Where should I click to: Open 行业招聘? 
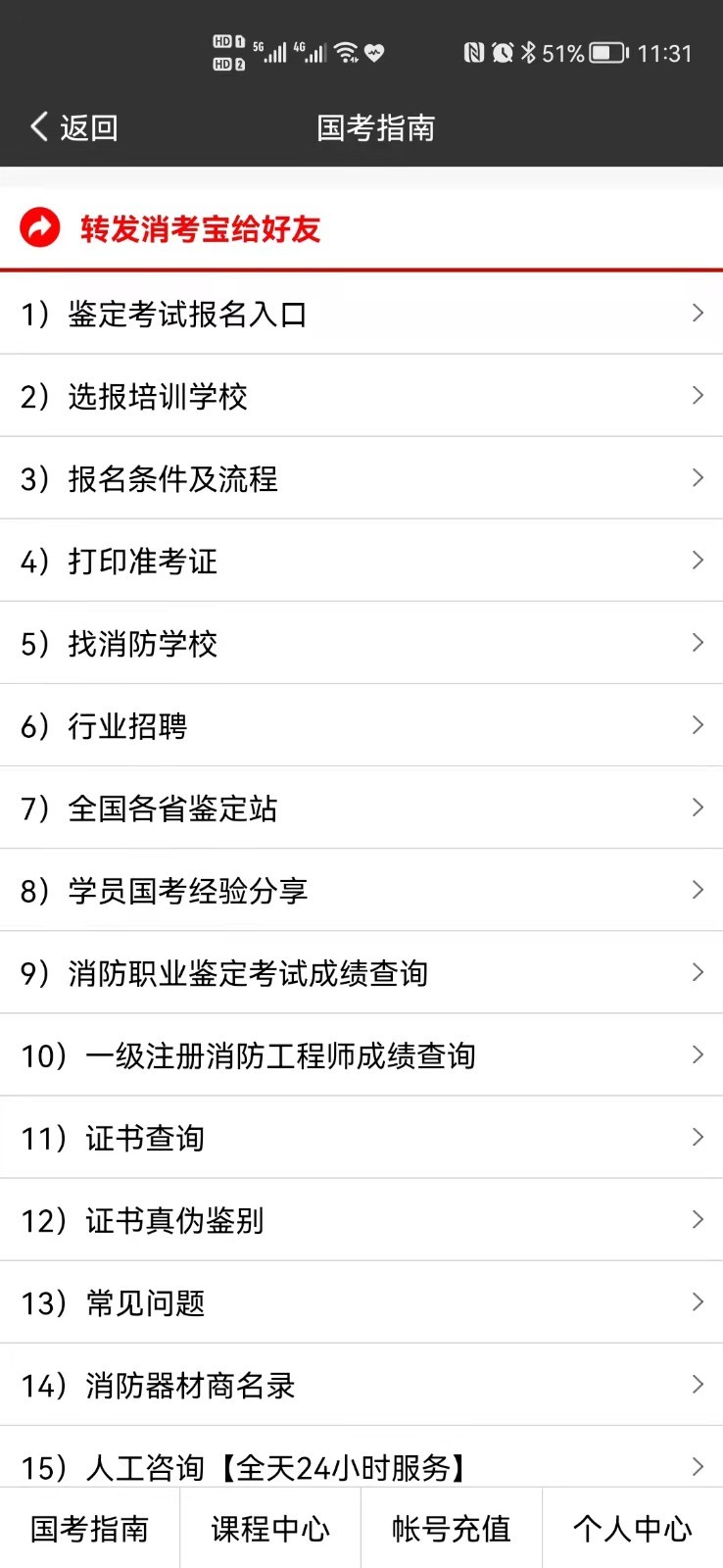[361, 725]
